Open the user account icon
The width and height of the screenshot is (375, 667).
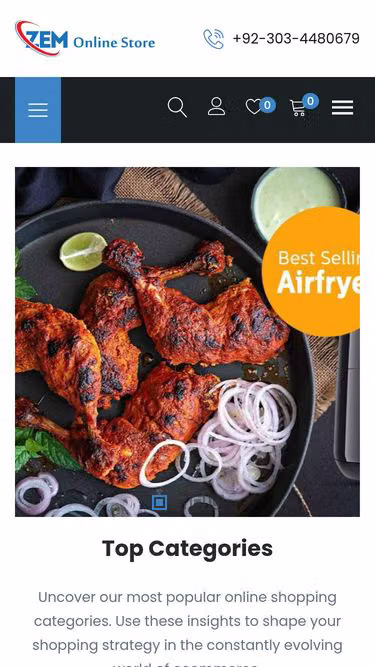click(216, 106)
